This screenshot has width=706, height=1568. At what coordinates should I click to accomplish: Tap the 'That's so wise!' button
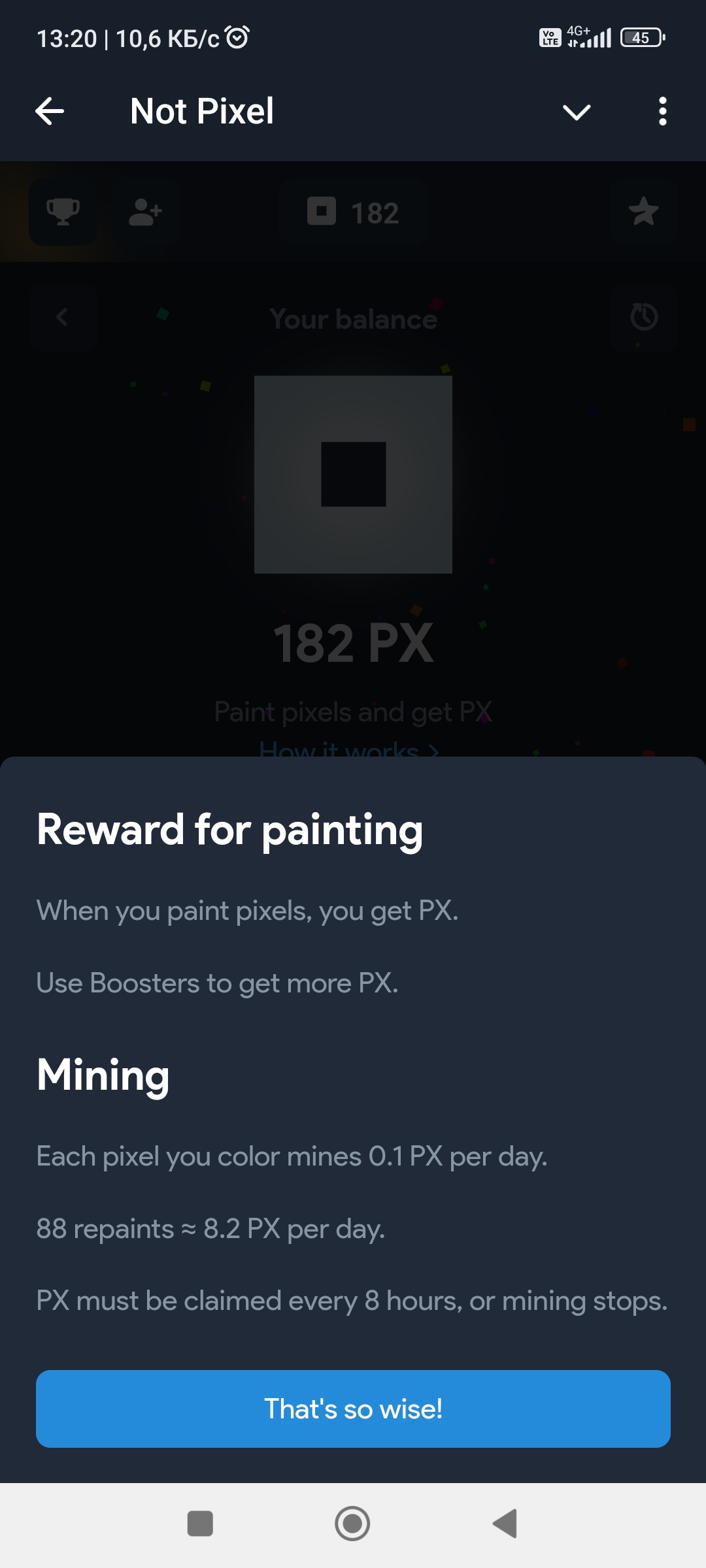(353, 1409)
